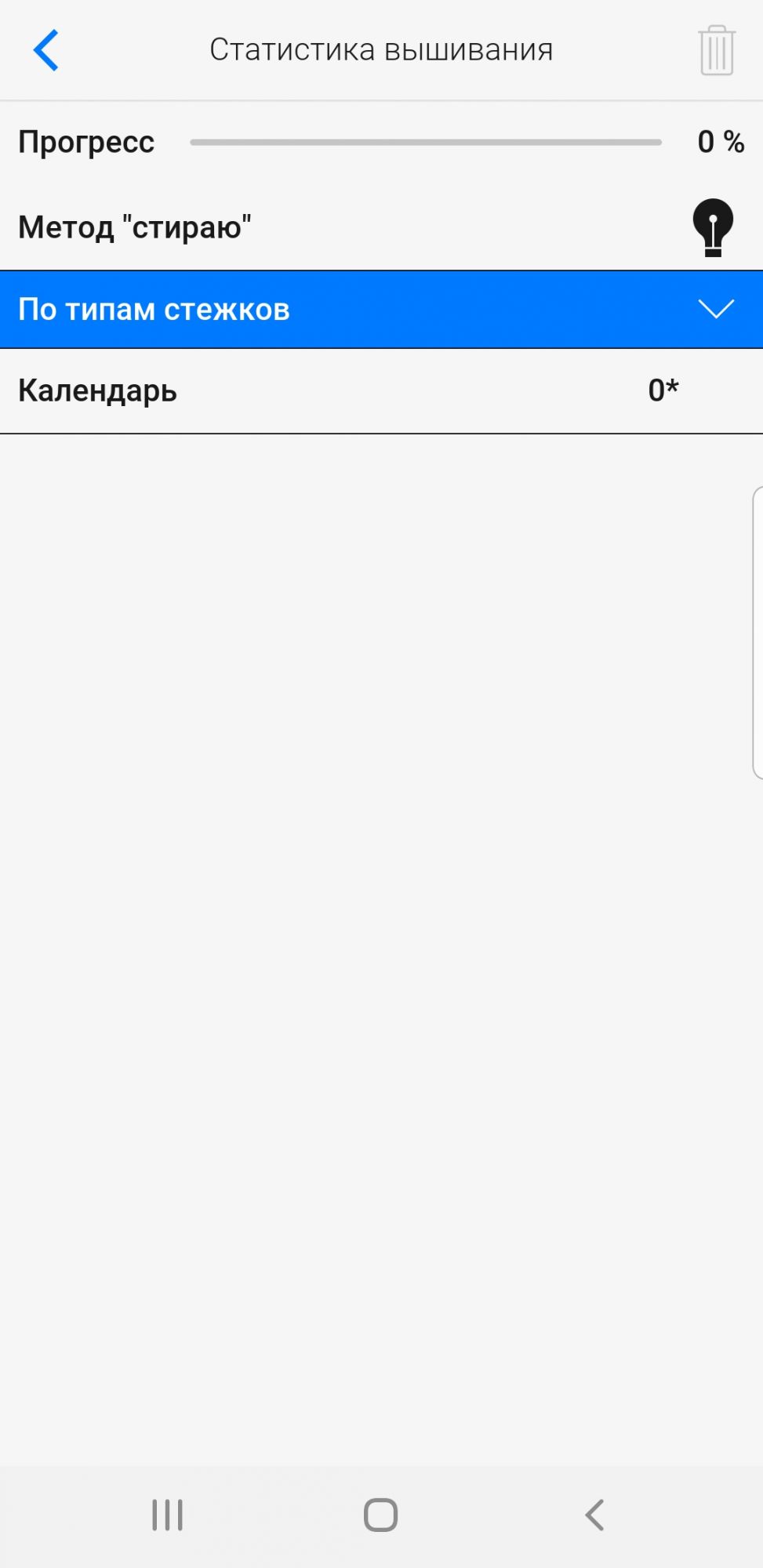
Task: Tap the trash bin icon
Action: coord(715,50)
